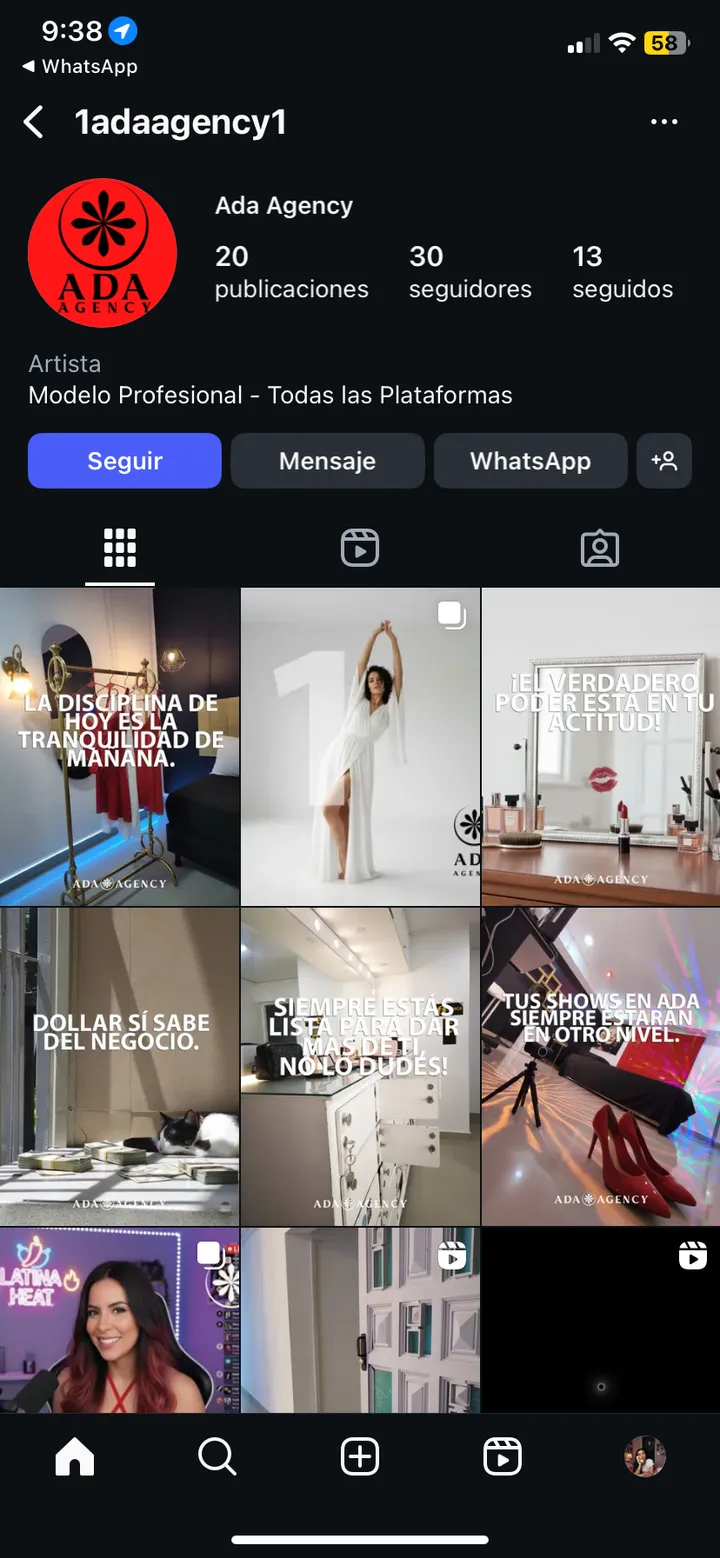Send a message via Mensaje button
This screenshot has width=720, height=1558.
[x=327, y=461]
